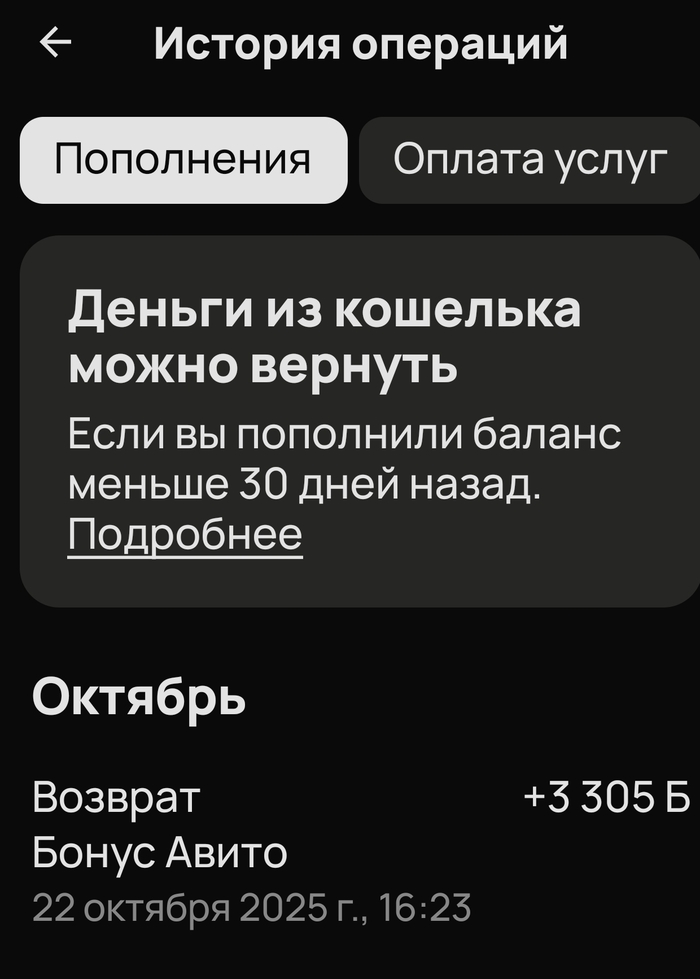This screenshot has height=979, width=700.
Task: Open the Подробнее link about refunds
Action: coord(185,535)
